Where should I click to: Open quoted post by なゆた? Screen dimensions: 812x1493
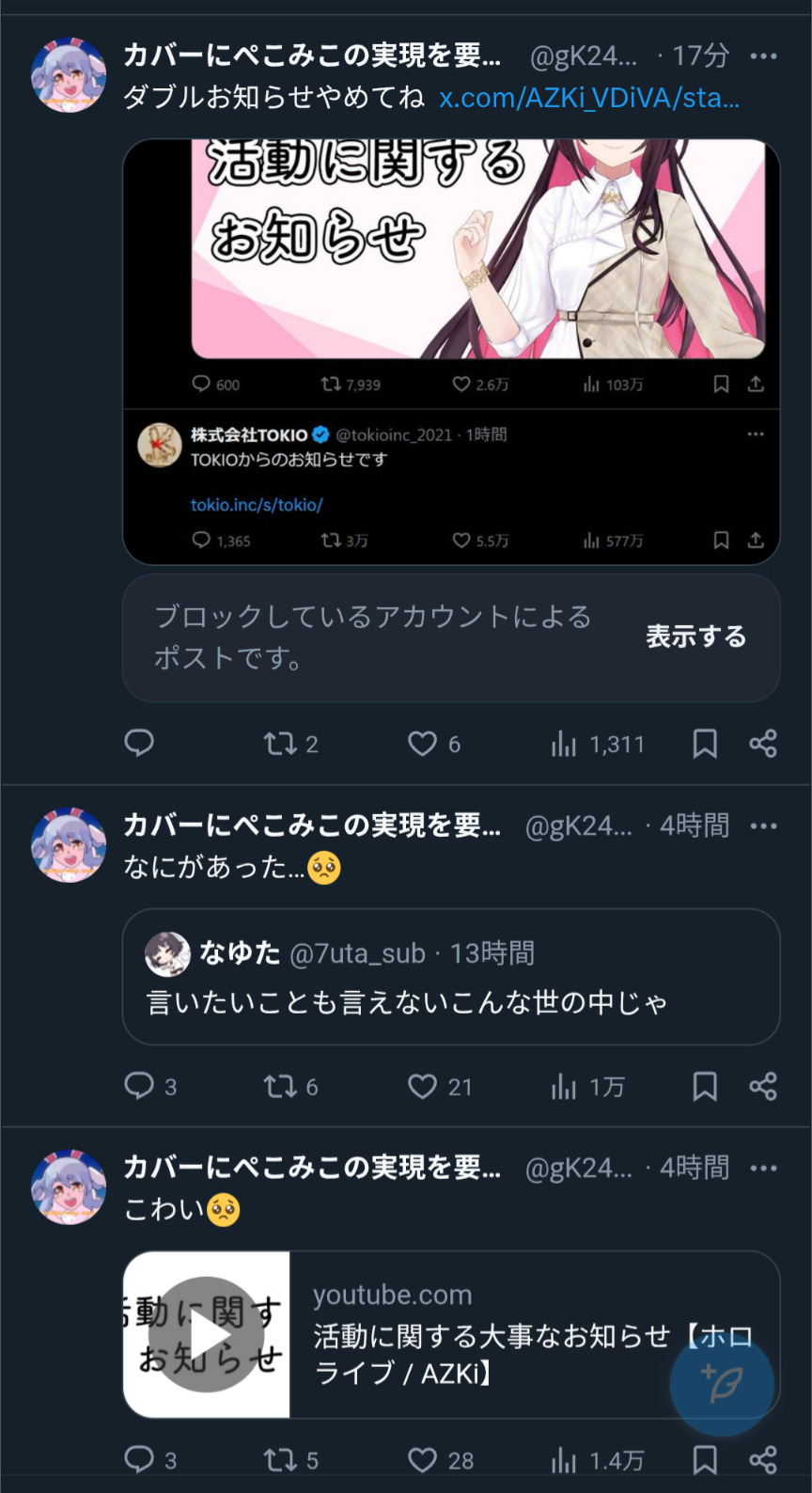[451, 977]
